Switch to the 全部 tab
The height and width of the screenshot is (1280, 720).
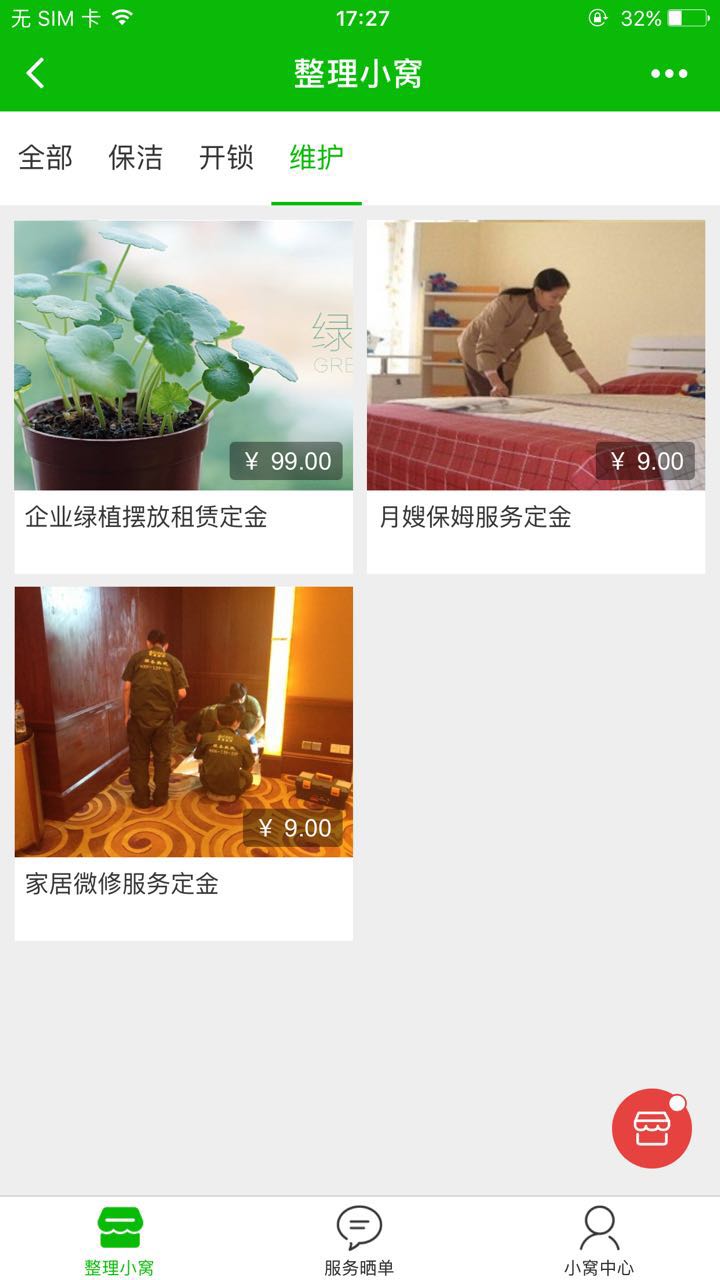tap(46, 158)
